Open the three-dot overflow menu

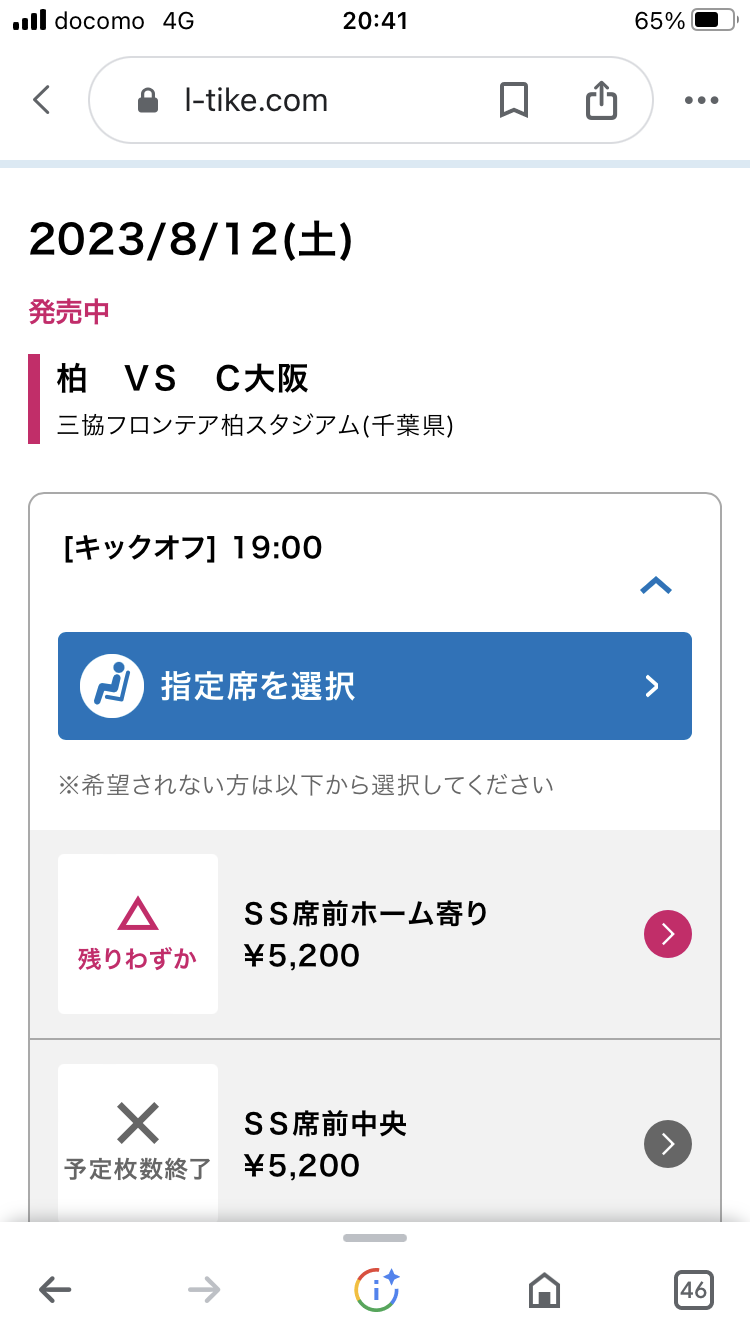pos(702,100)
